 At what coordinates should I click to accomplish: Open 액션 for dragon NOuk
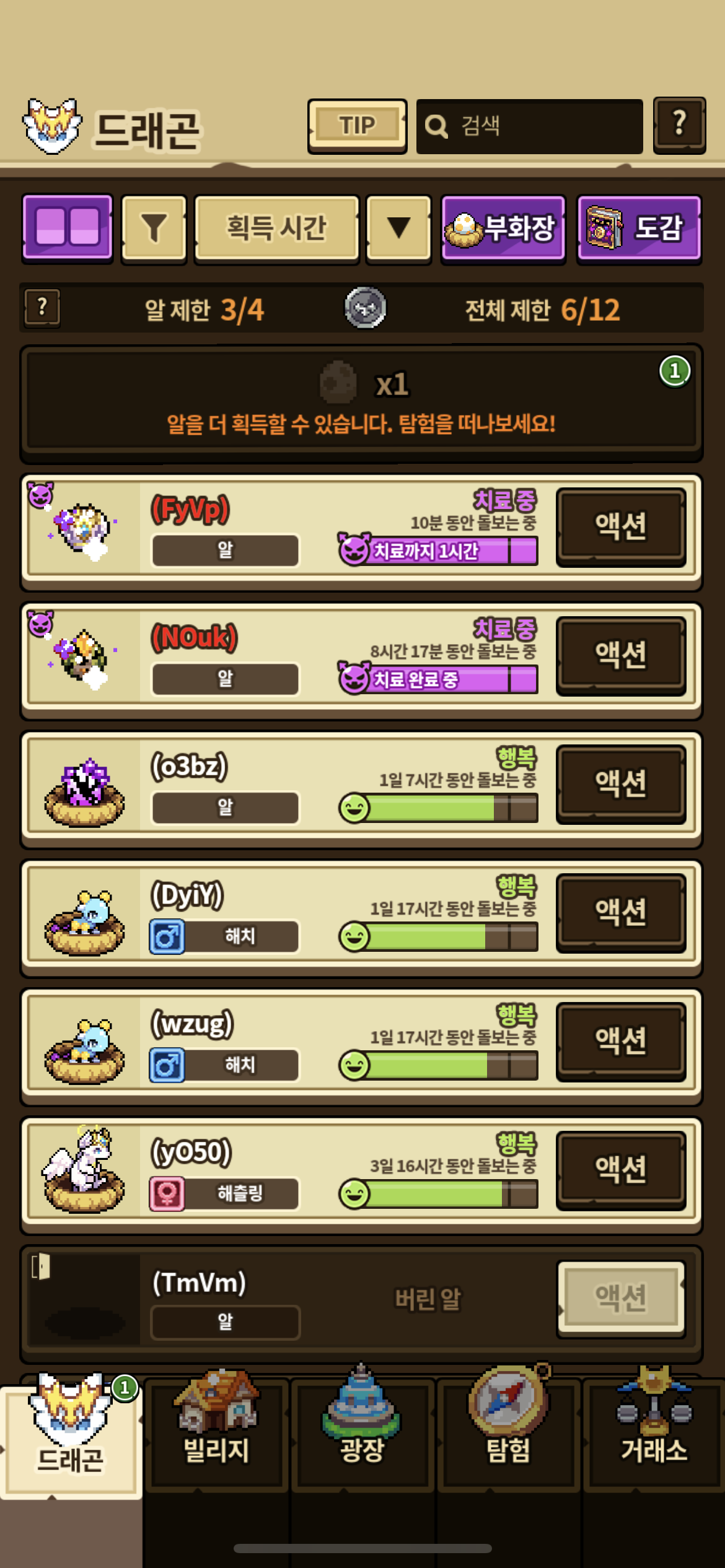click(621, 655)
